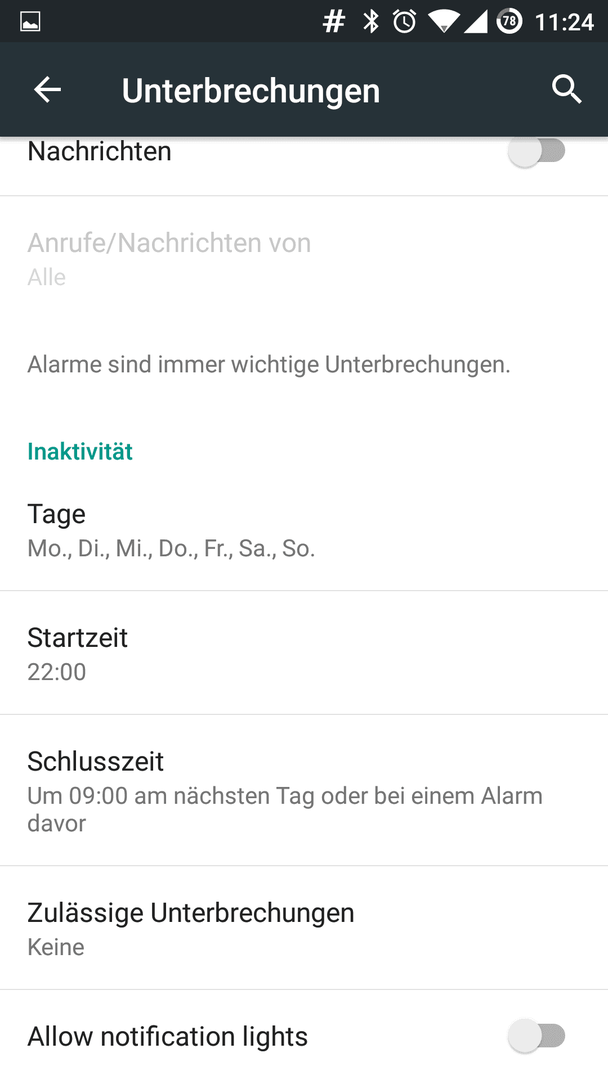Change the Startzeit
Screen dimensions: 608x1080
pyautogui.click(x=304, y=653)
